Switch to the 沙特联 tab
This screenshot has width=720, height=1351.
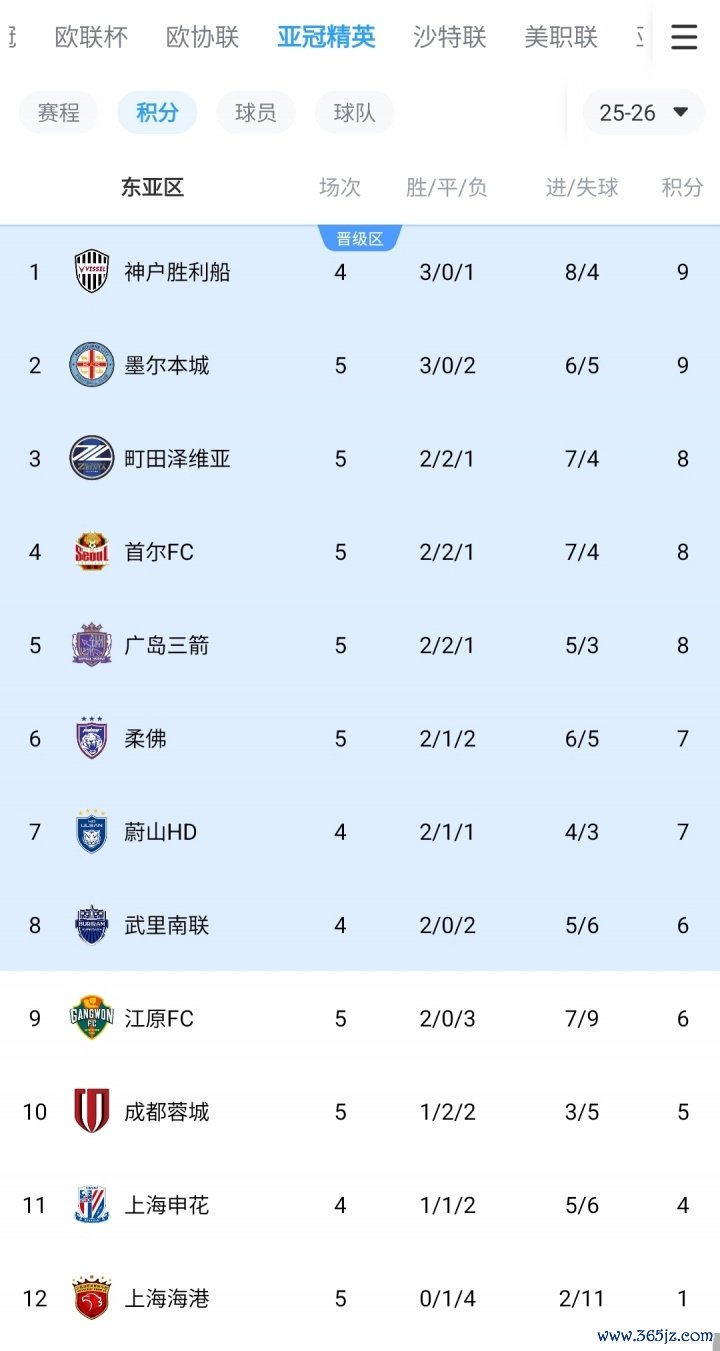[x=449, y=38]
